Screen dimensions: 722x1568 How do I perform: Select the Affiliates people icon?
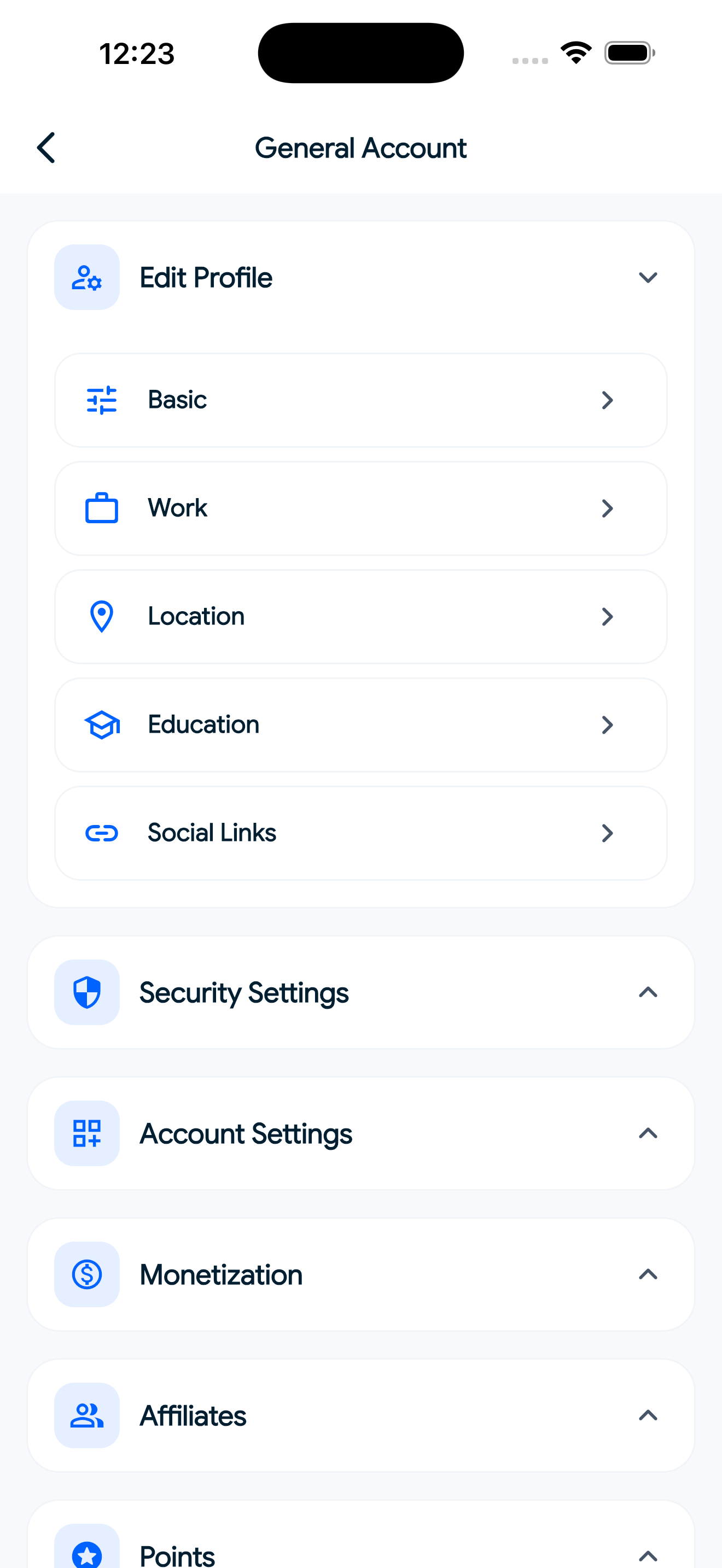click(x=86, y=1415)
